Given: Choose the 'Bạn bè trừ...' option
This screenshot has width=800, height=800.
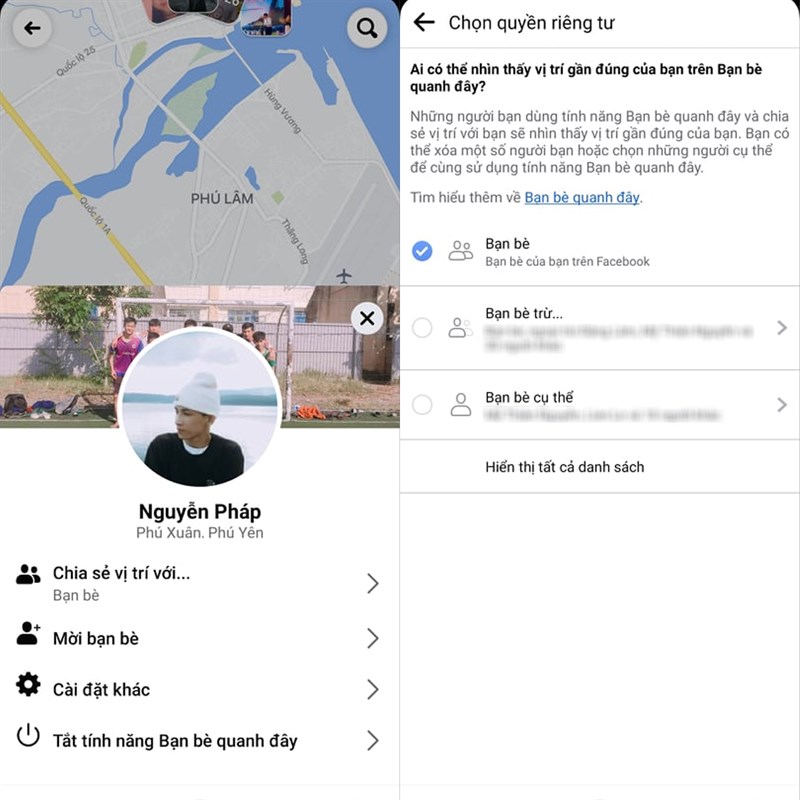Looking at the screenshot, I should 600,327.
